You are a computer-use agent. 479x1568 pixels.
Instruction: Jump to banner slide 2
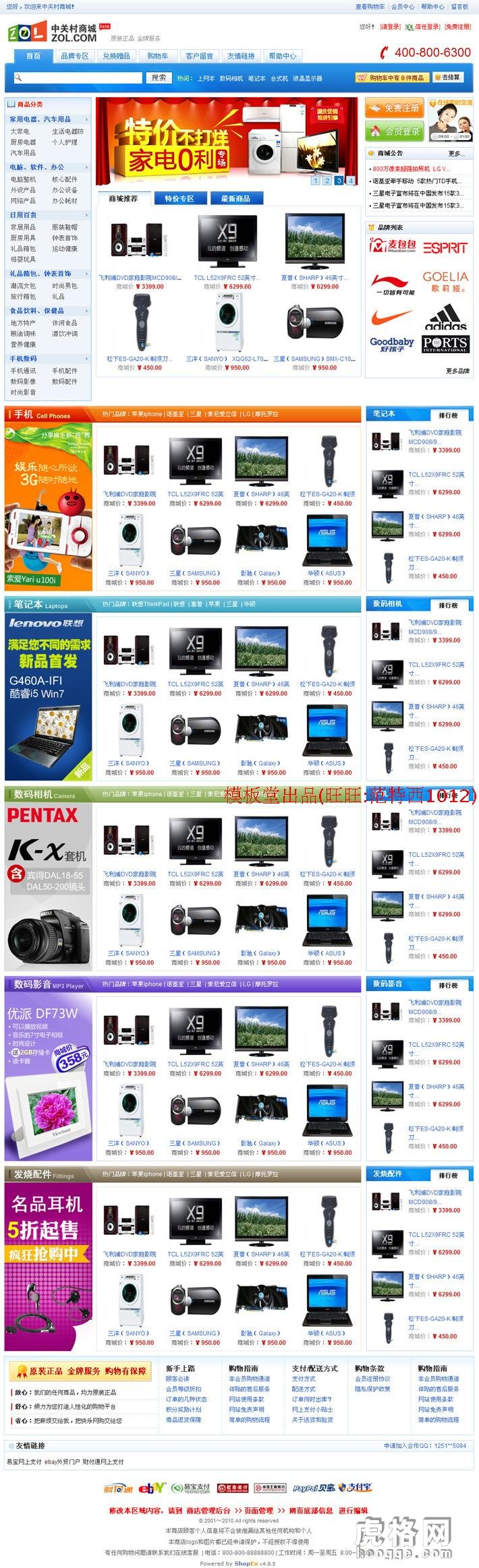pyautogui.click(x=327, y=181)
